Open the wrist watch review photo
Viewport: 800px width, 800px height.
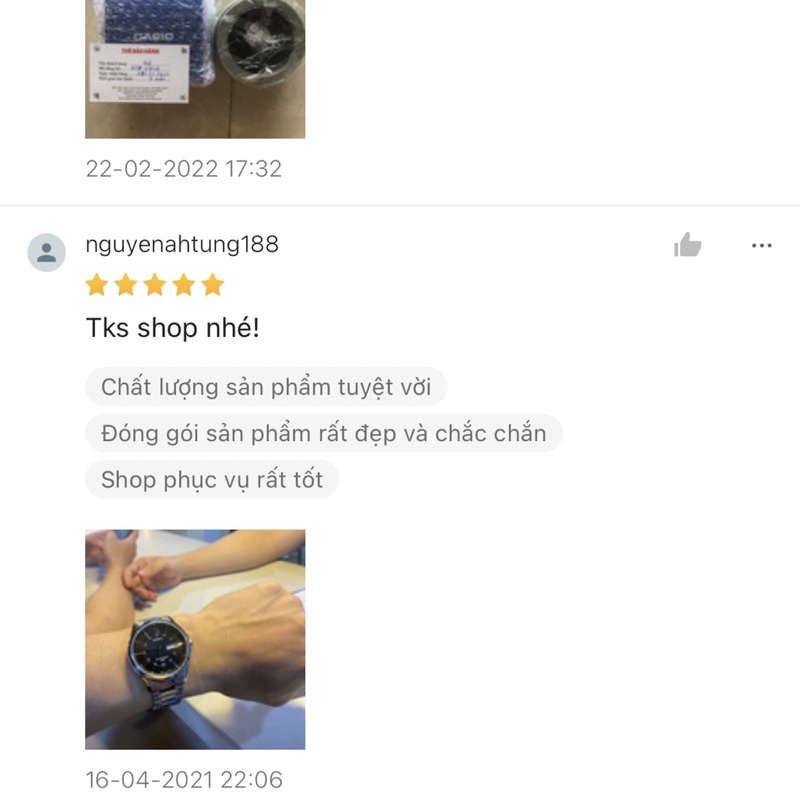tap(195, 639)
